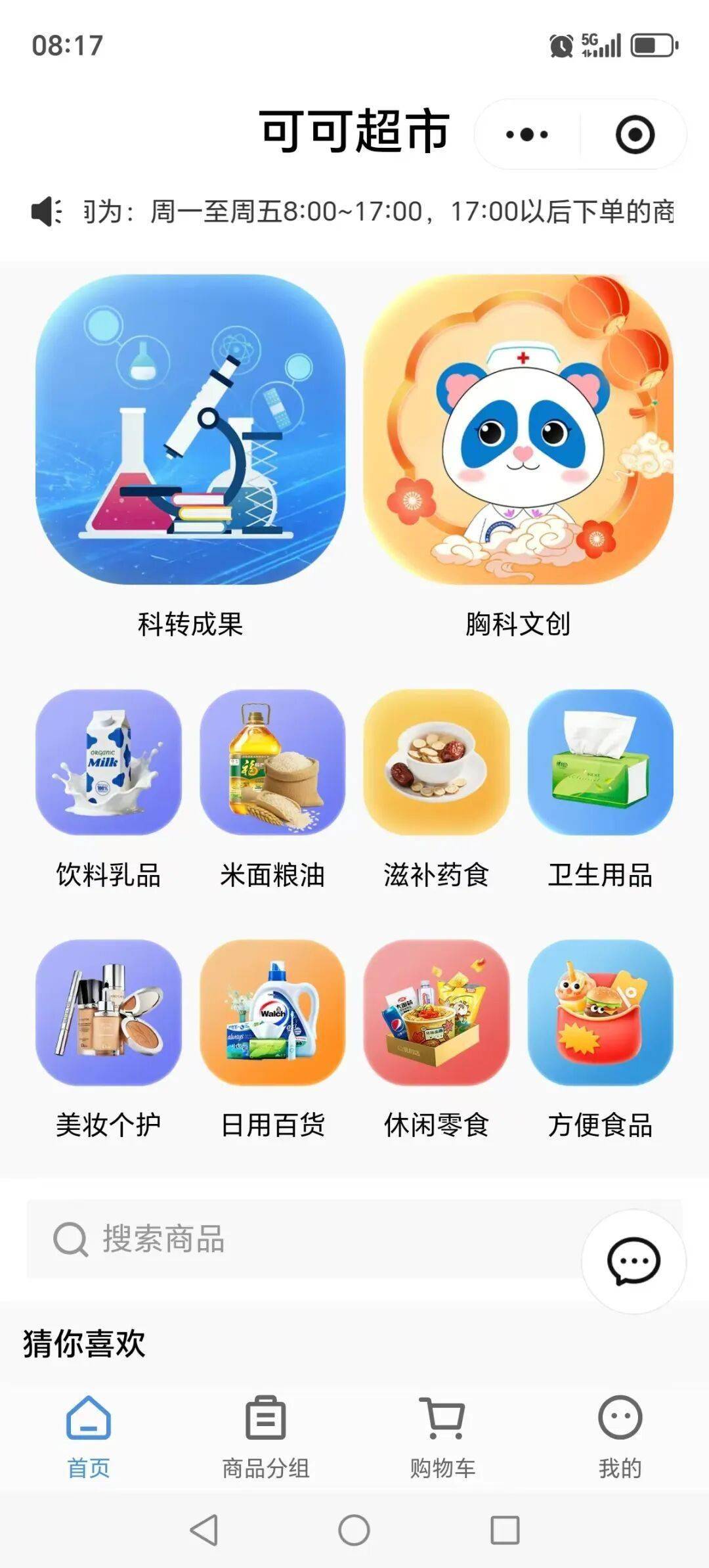Open the 购物车 tab
Image resolution: width=709 pixels, height=1568 pixels.
pyautogui.click(x=443, y=1436)
